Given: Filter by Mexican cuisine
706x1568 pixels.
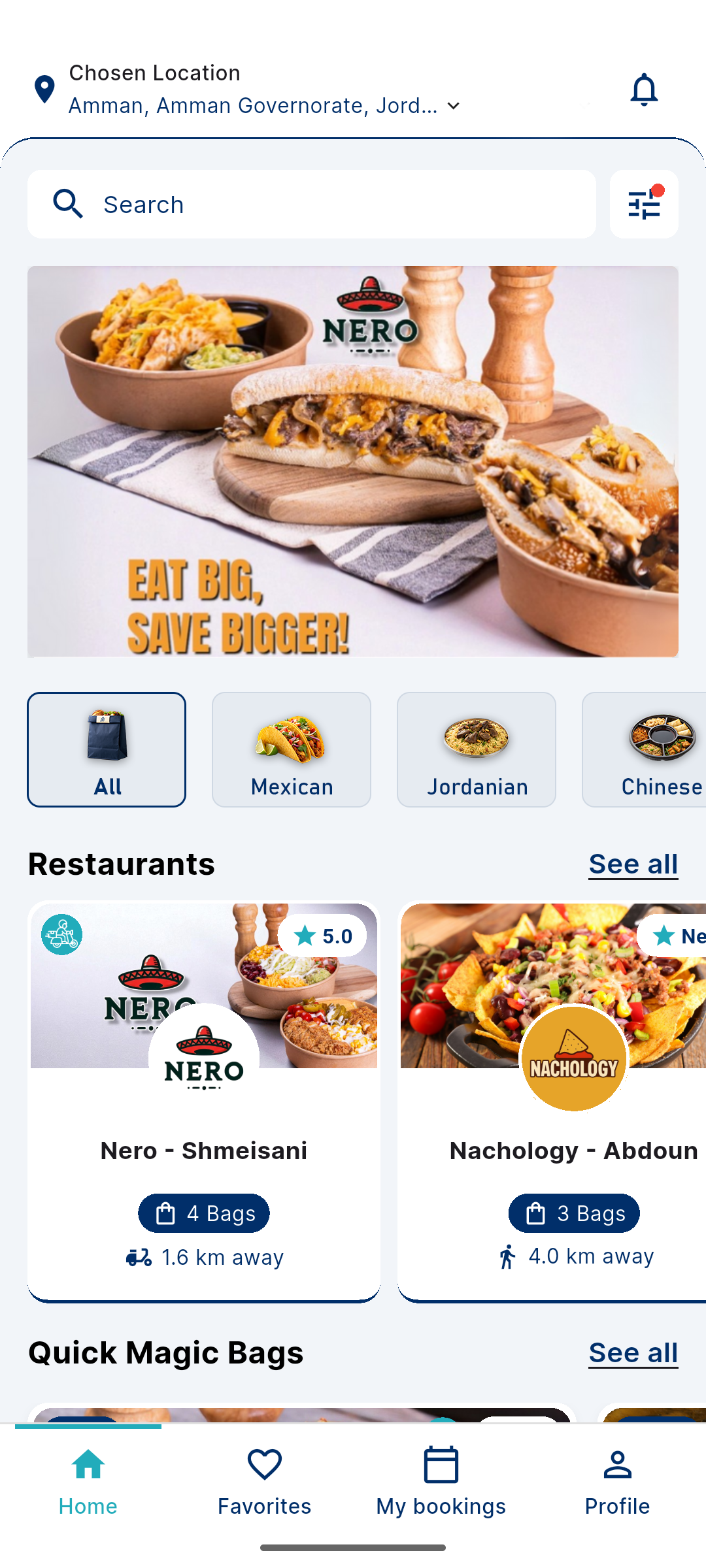Looking at the screenshot, I should pos(292,749).
